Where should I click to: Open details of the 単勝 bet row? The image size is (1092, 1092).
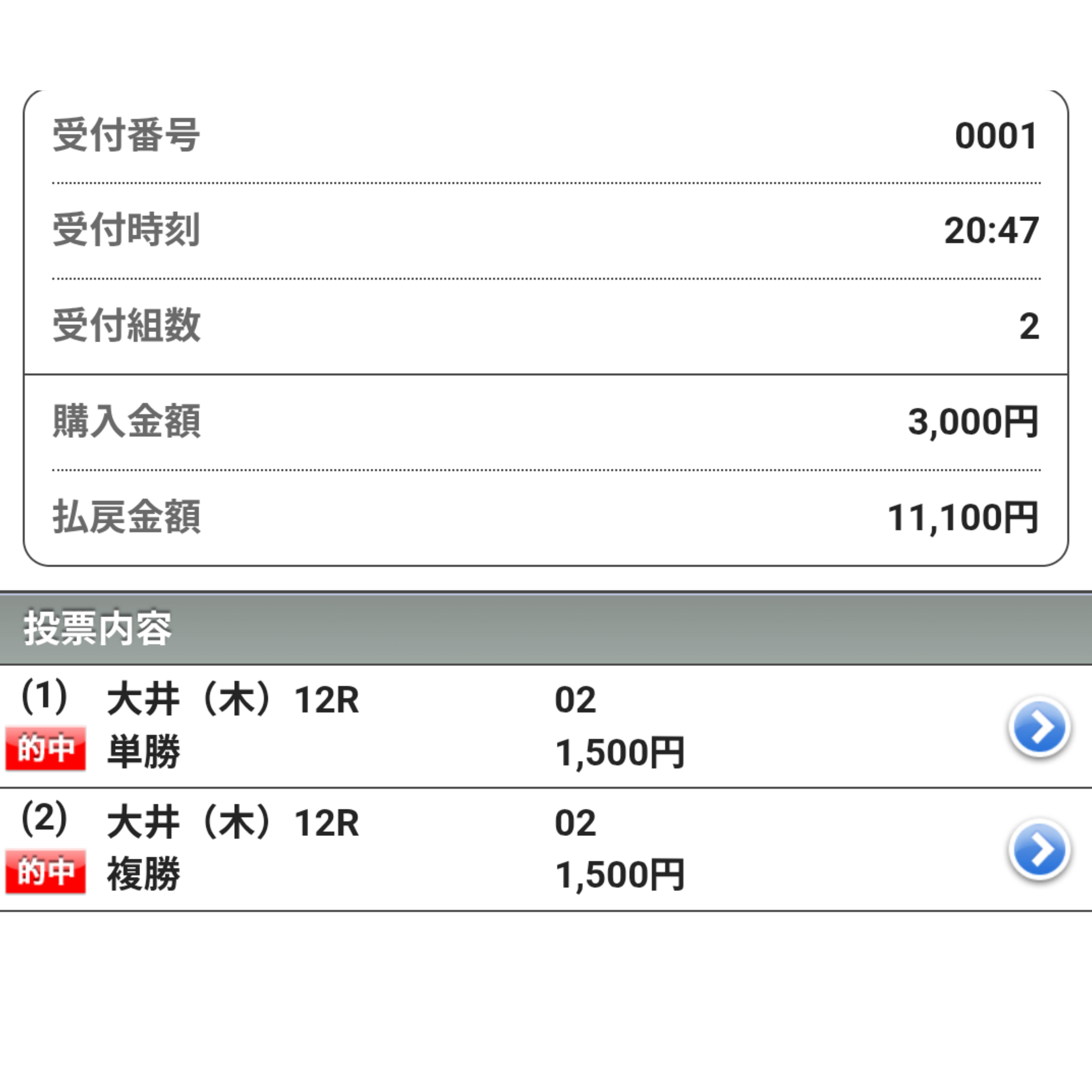coord(1039,727)
